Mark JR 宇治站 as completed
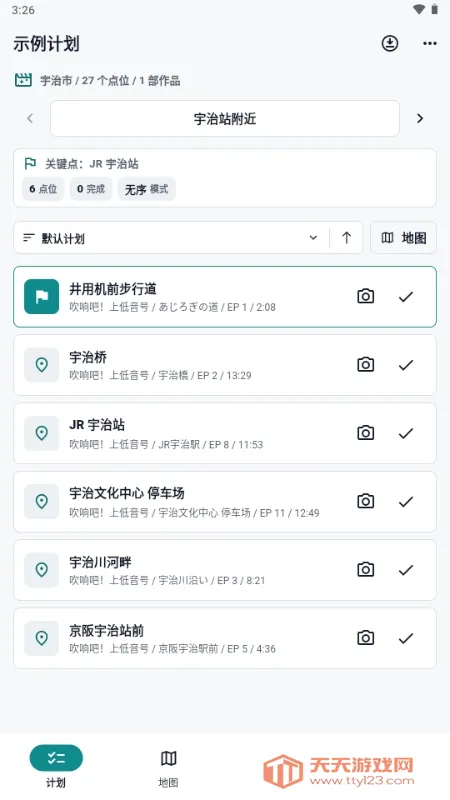 pyautogui.click(x=406, y=433)
